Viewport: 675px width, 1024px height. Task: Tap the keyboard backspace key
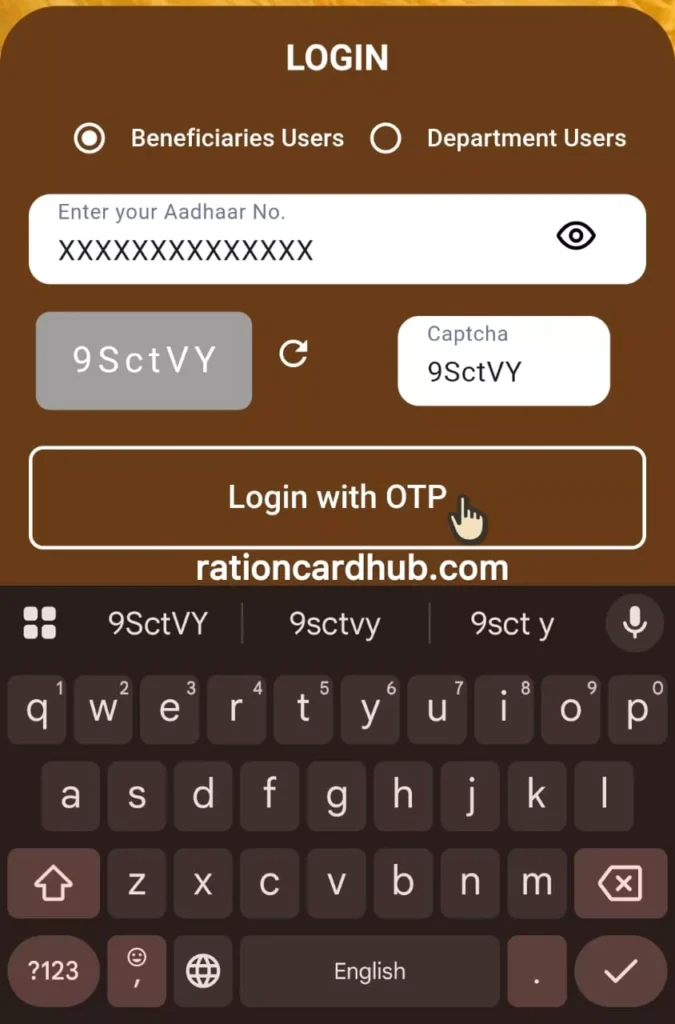tap(619, 883)
